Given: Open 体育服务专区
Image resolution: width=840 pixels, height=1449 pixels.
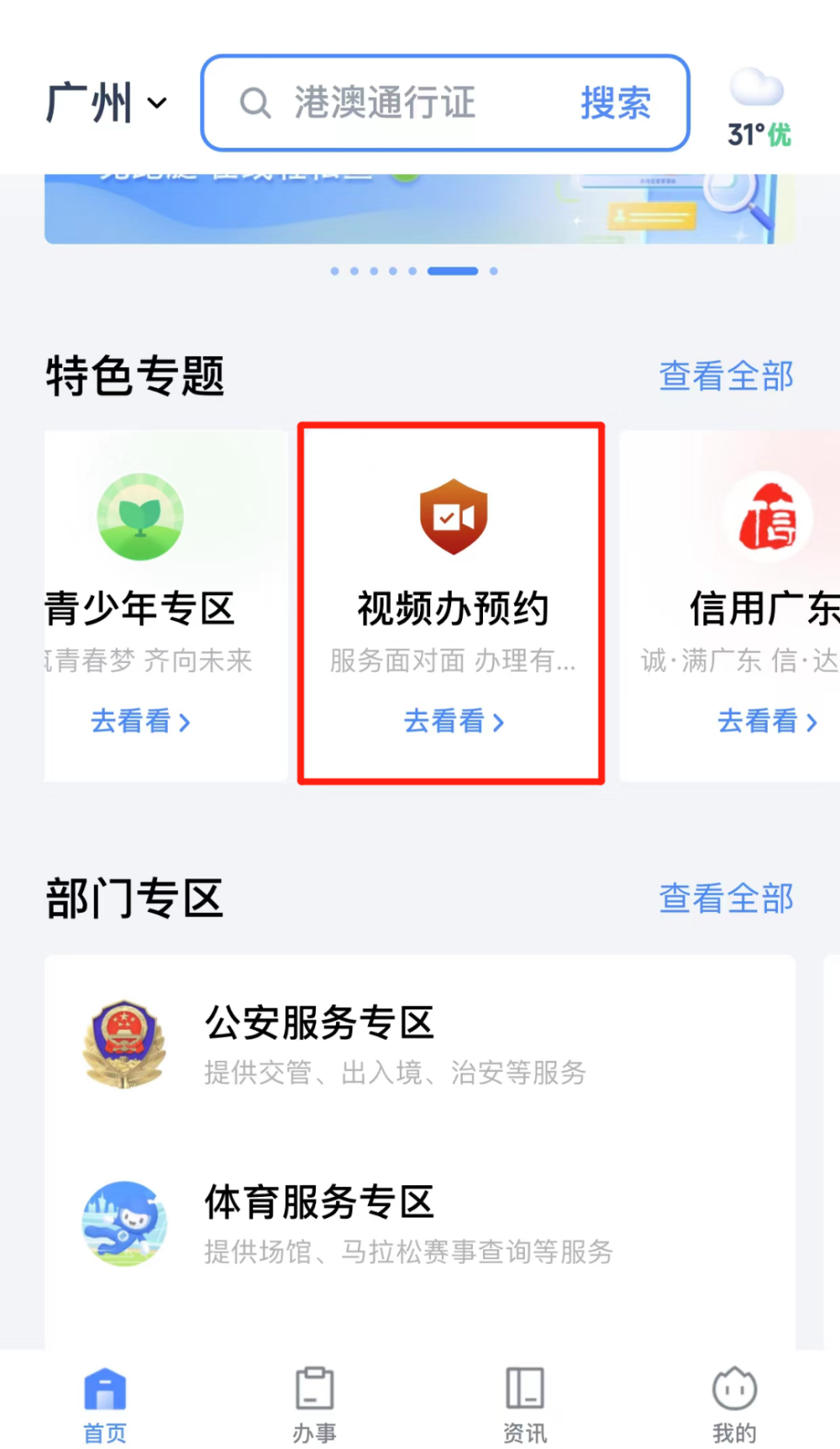Looking at the screenshot, I should pyautogui.click(x=418, y=1223).
